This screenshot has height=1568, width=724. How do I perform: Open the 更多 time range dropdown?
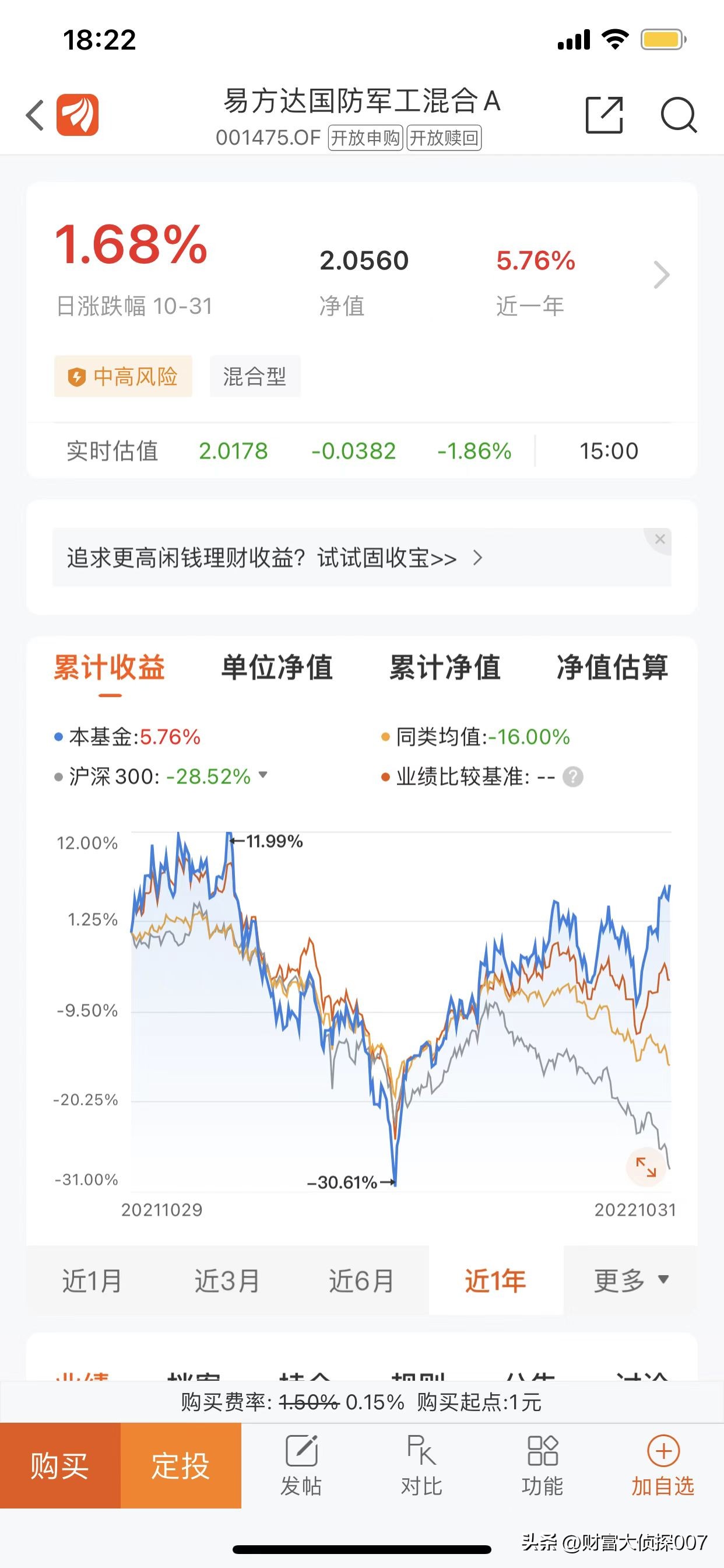click(631, 1280)
